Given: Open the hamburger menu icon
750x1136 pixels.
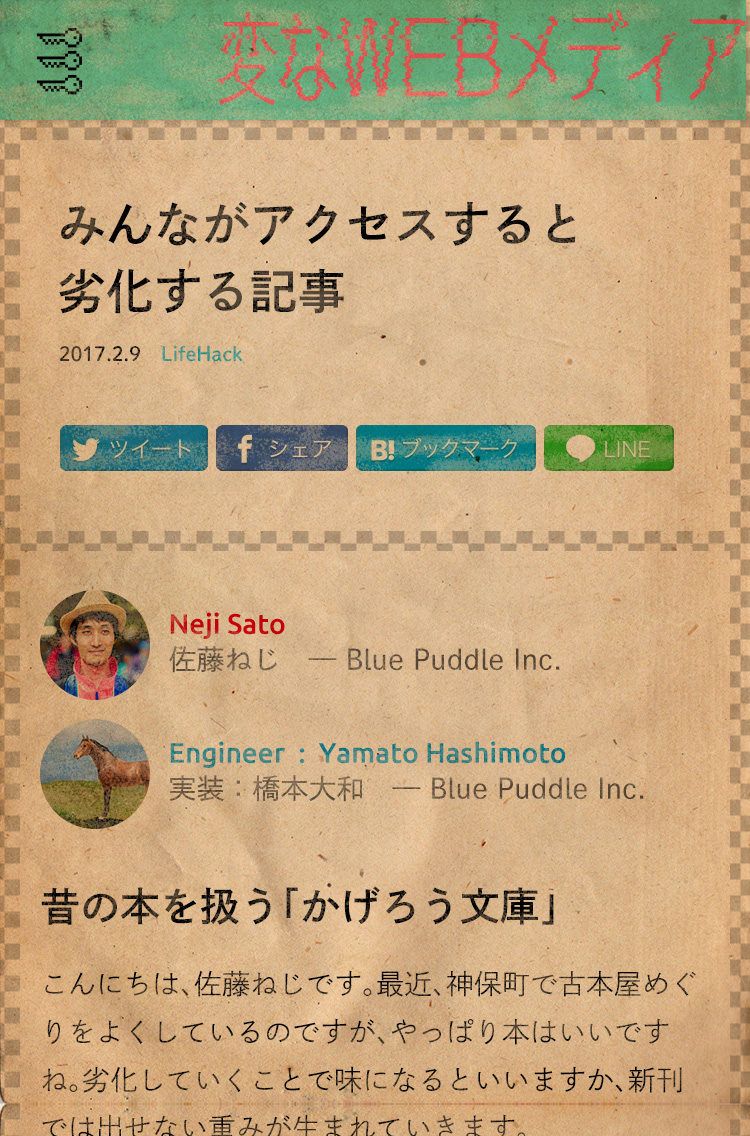Looking at the screenshot, I should coord(59,61).
